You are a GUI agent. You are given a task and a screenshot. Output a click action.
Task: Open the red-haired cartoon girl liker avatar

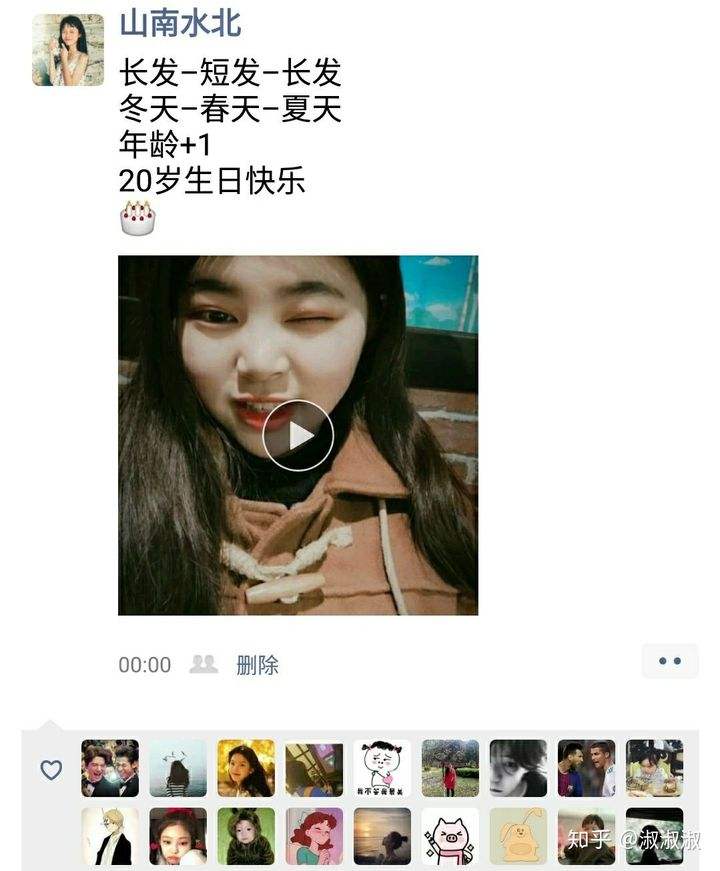point(314,836)
